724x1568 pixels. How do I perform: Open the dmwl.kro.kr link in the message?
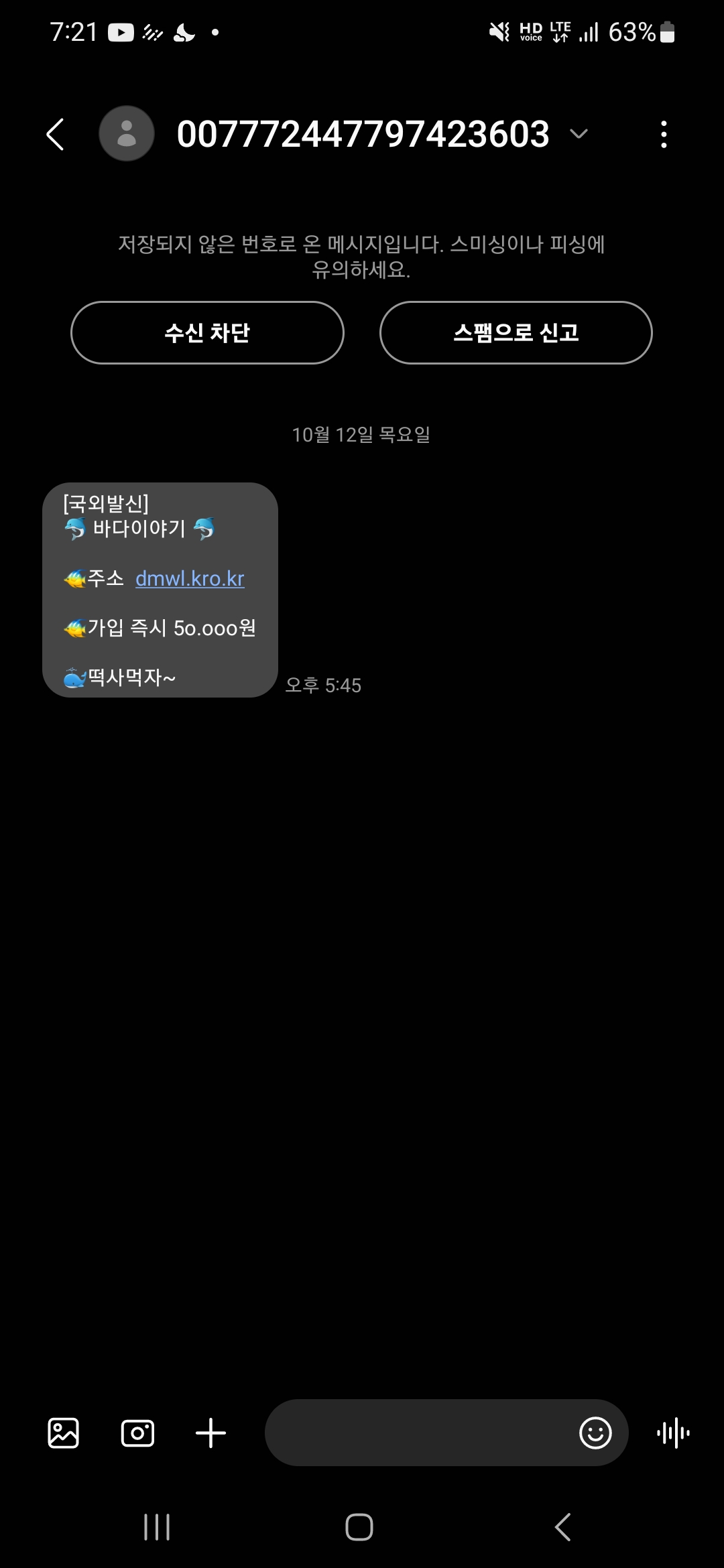[190, 578]
